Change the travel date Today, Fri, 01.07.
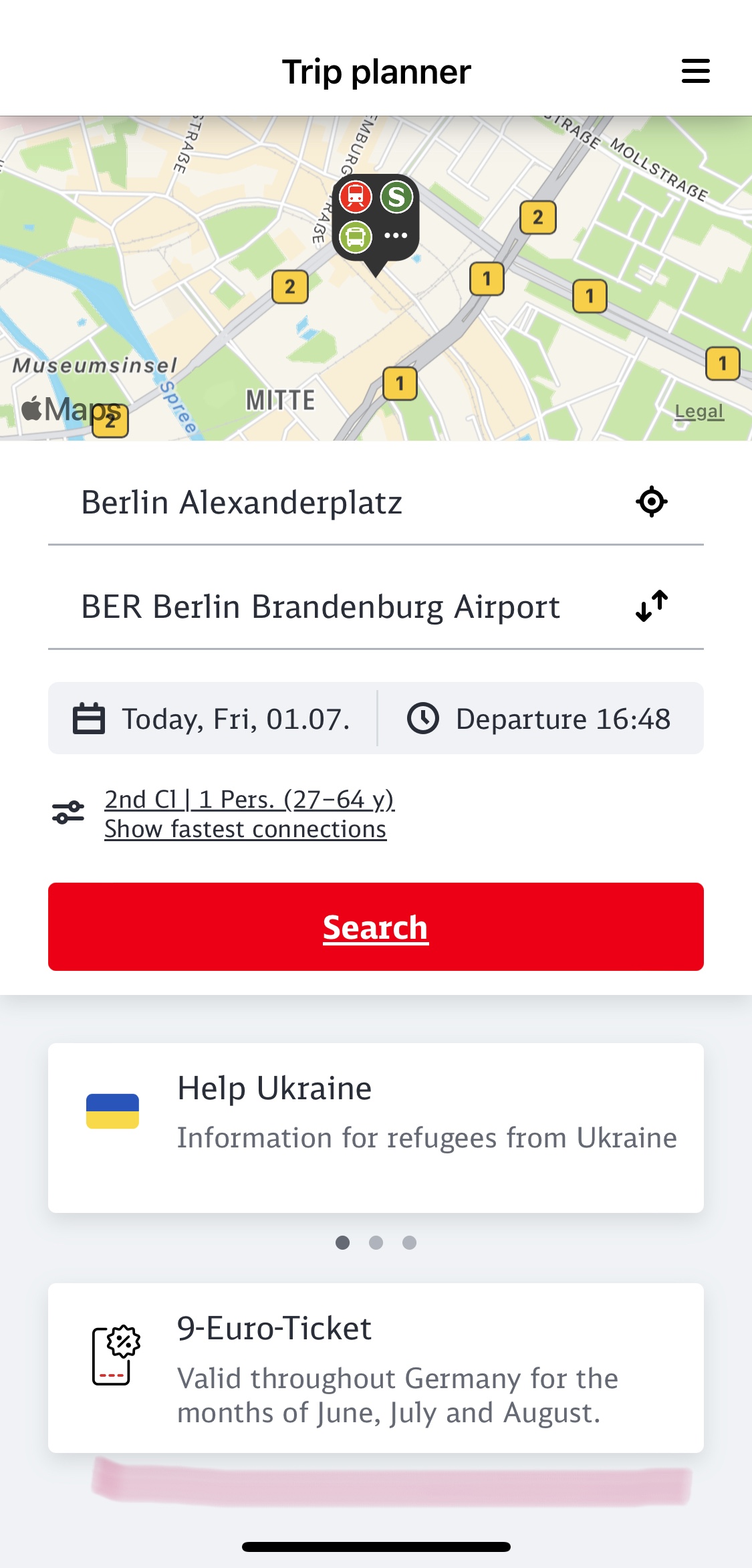Viewport: 752px width, 1568px height. point(212,719)
